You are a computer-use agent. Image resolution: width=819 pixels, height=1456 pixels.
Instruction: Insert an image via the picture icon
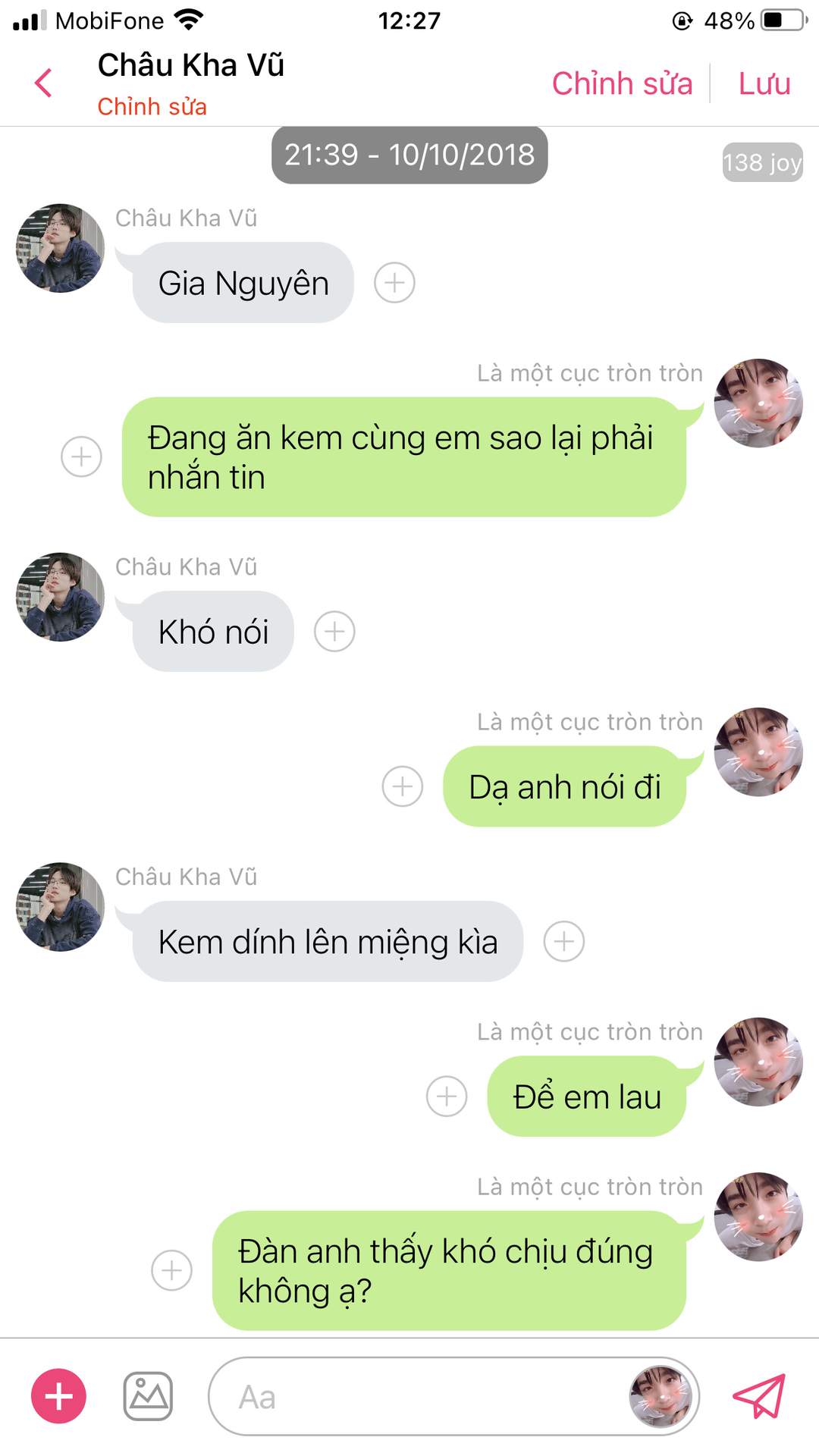coord(148,1396)
